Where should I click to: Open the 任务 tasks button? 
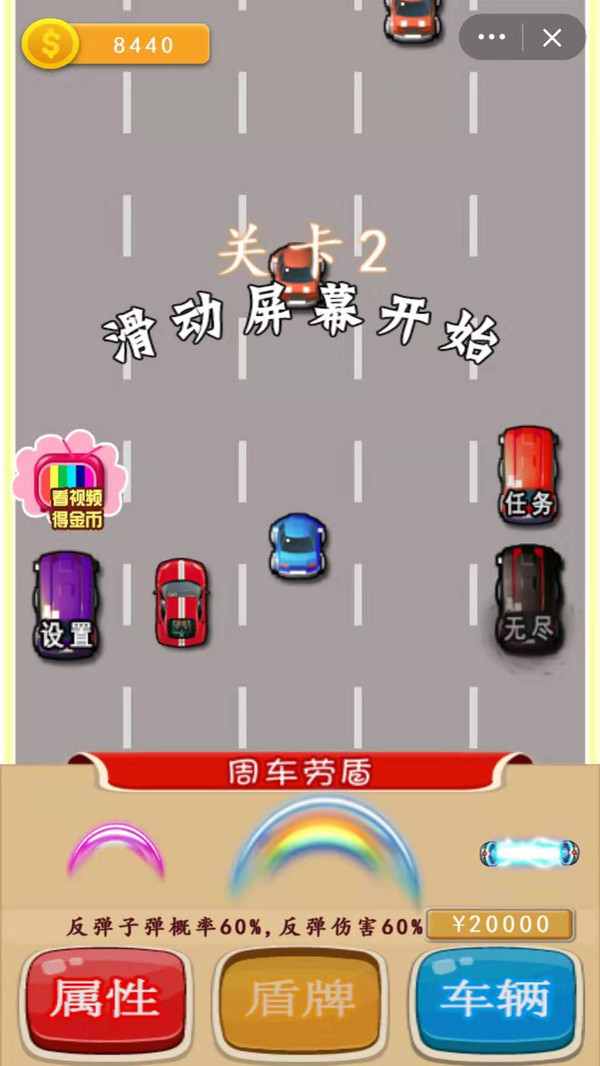528,476
